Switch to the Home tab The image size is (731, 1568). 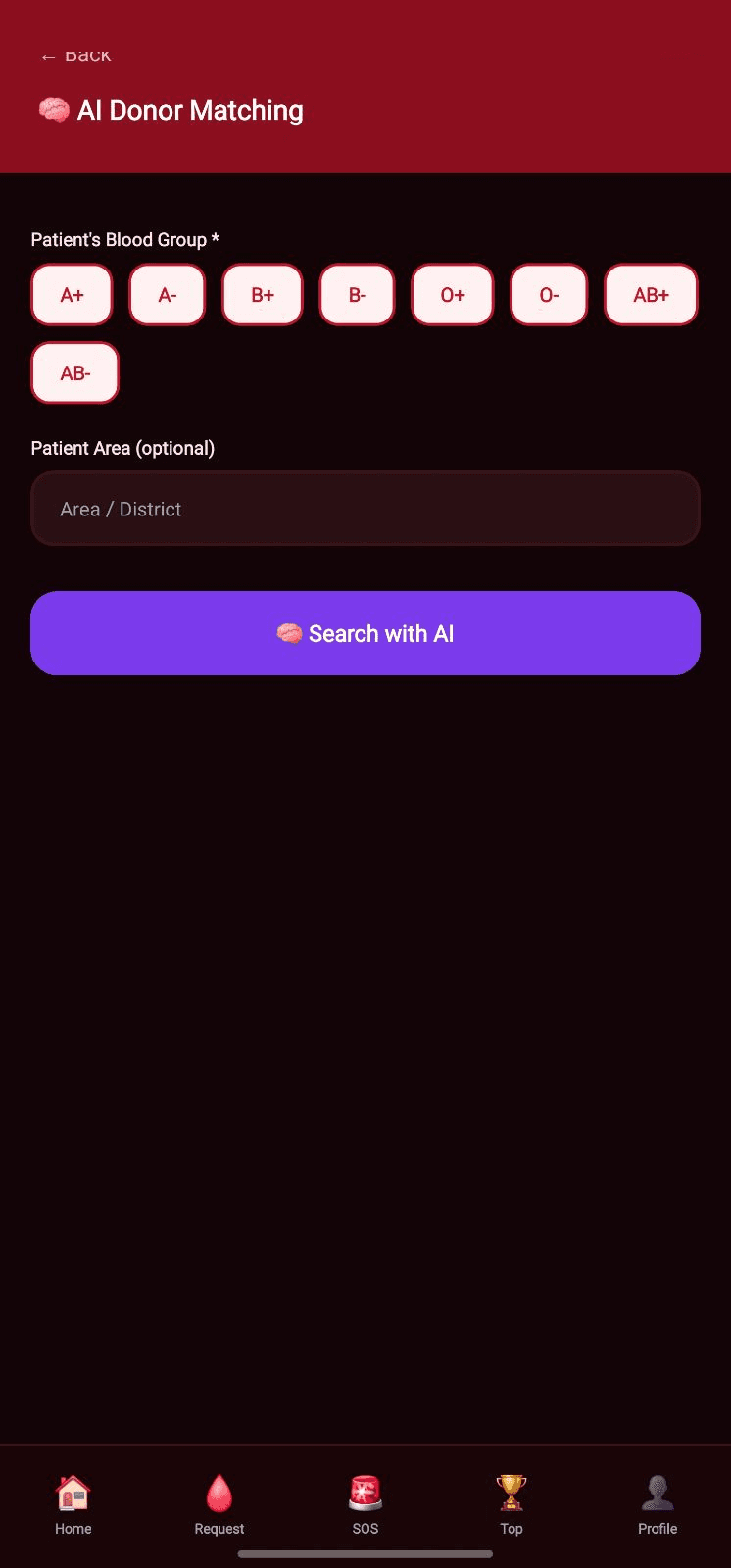73,1505
